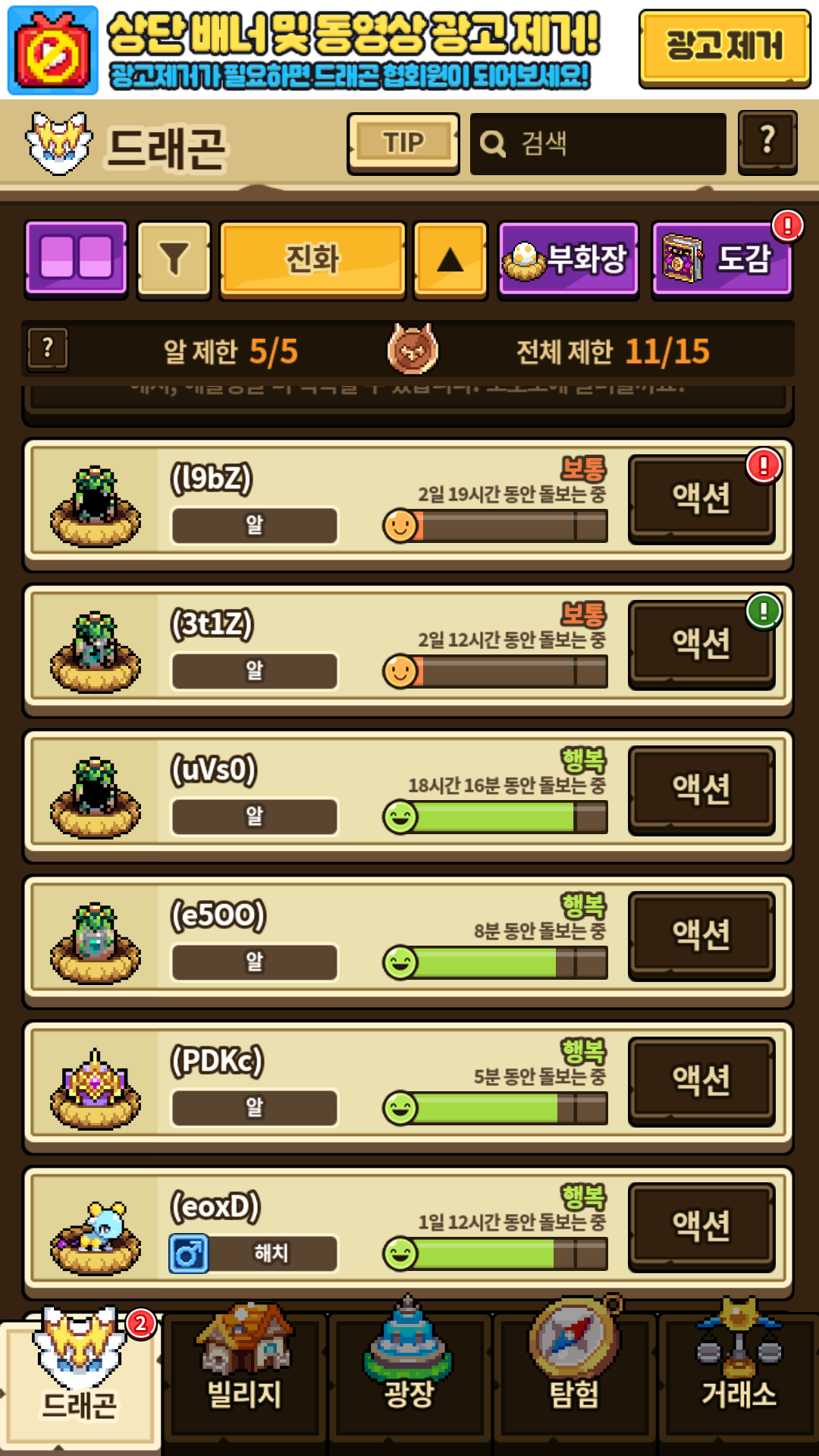Switch the list layout view
Image resolution: width=819 pixels, height=1456 pixels.
pyautogui.click(x=76, y=258)
